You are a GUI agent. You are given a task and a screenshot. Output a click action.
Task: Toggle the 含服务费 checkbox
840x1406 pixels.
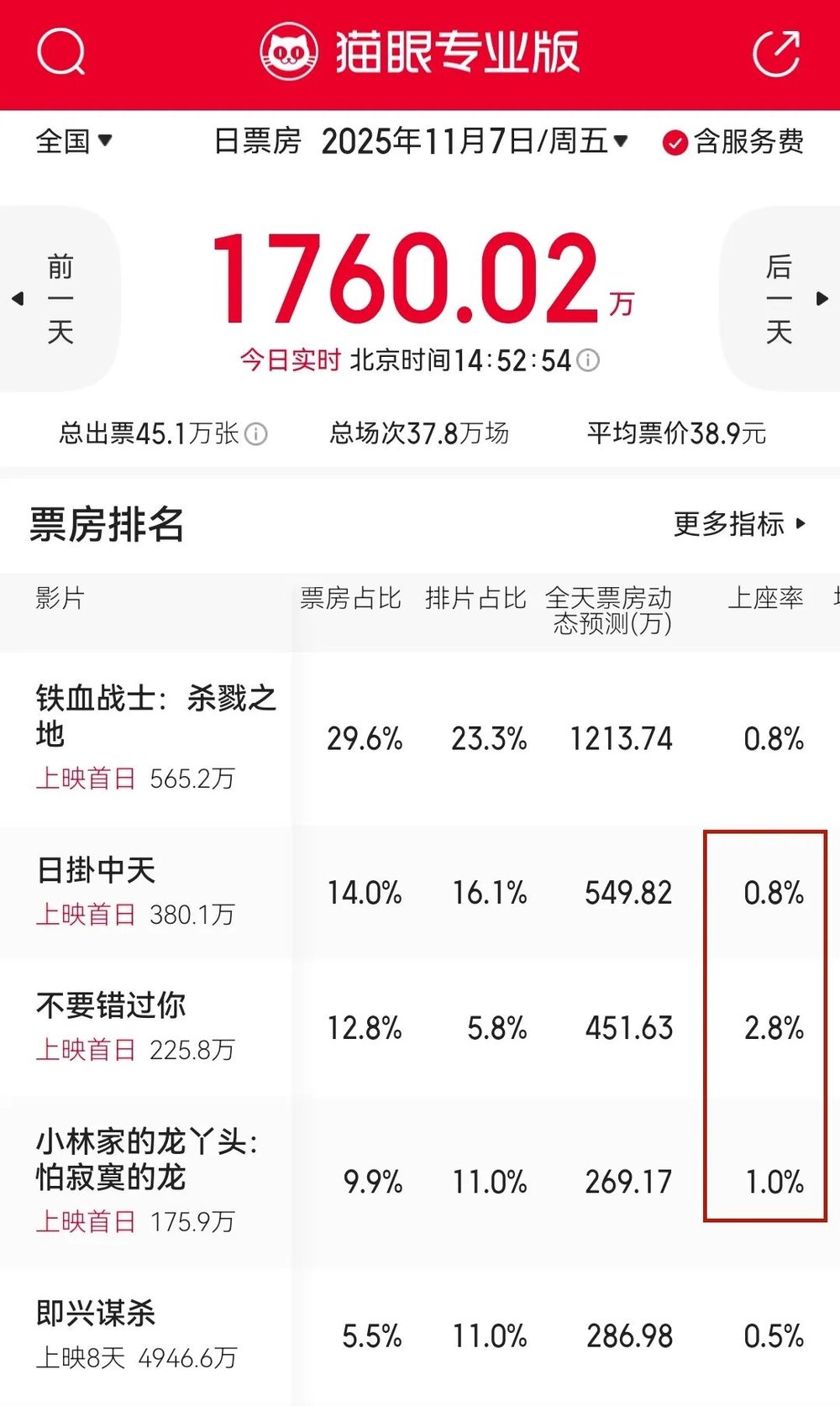pos(675,143)
